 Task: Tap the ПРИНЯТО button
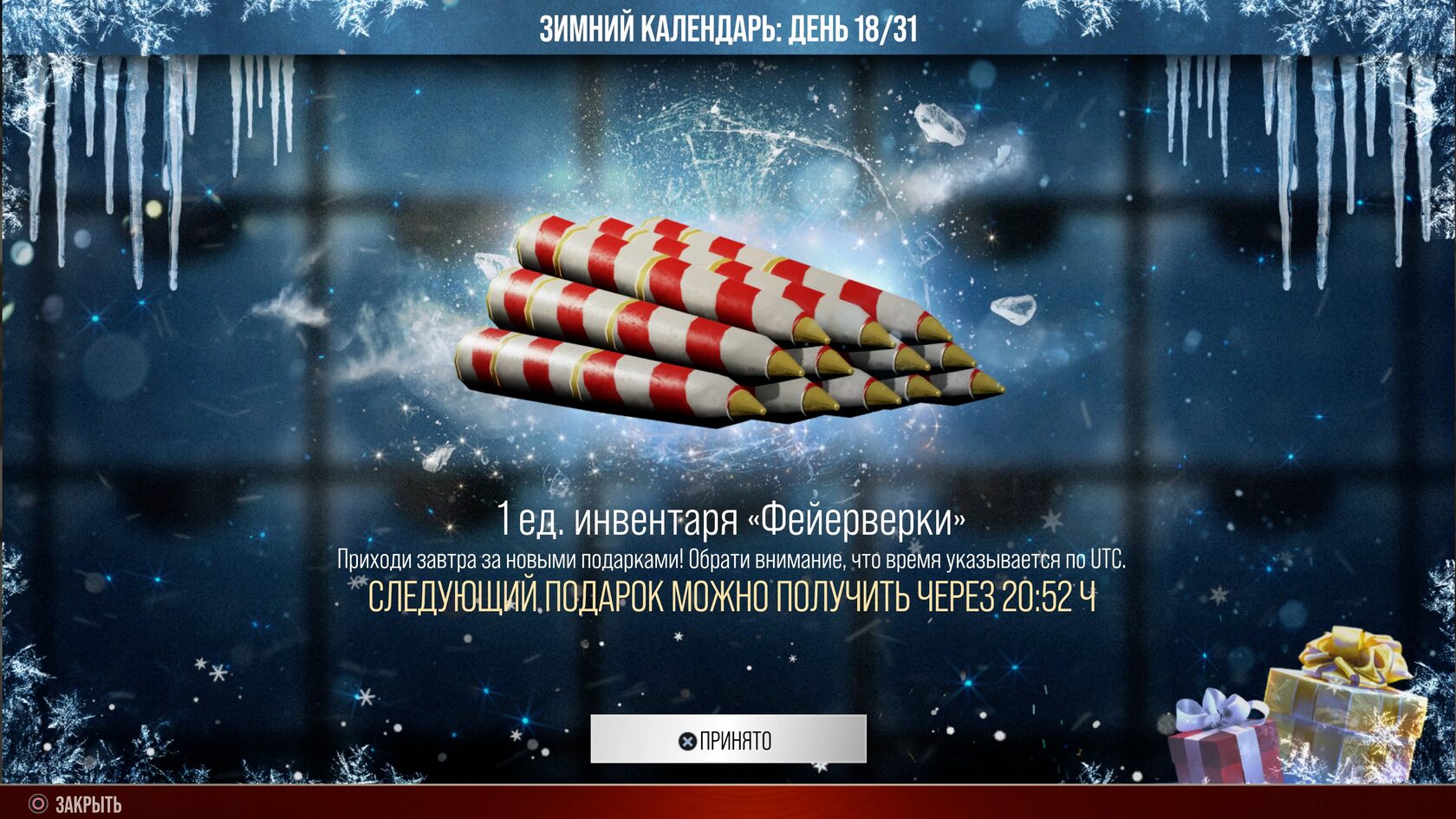click(x=728, y=739)
